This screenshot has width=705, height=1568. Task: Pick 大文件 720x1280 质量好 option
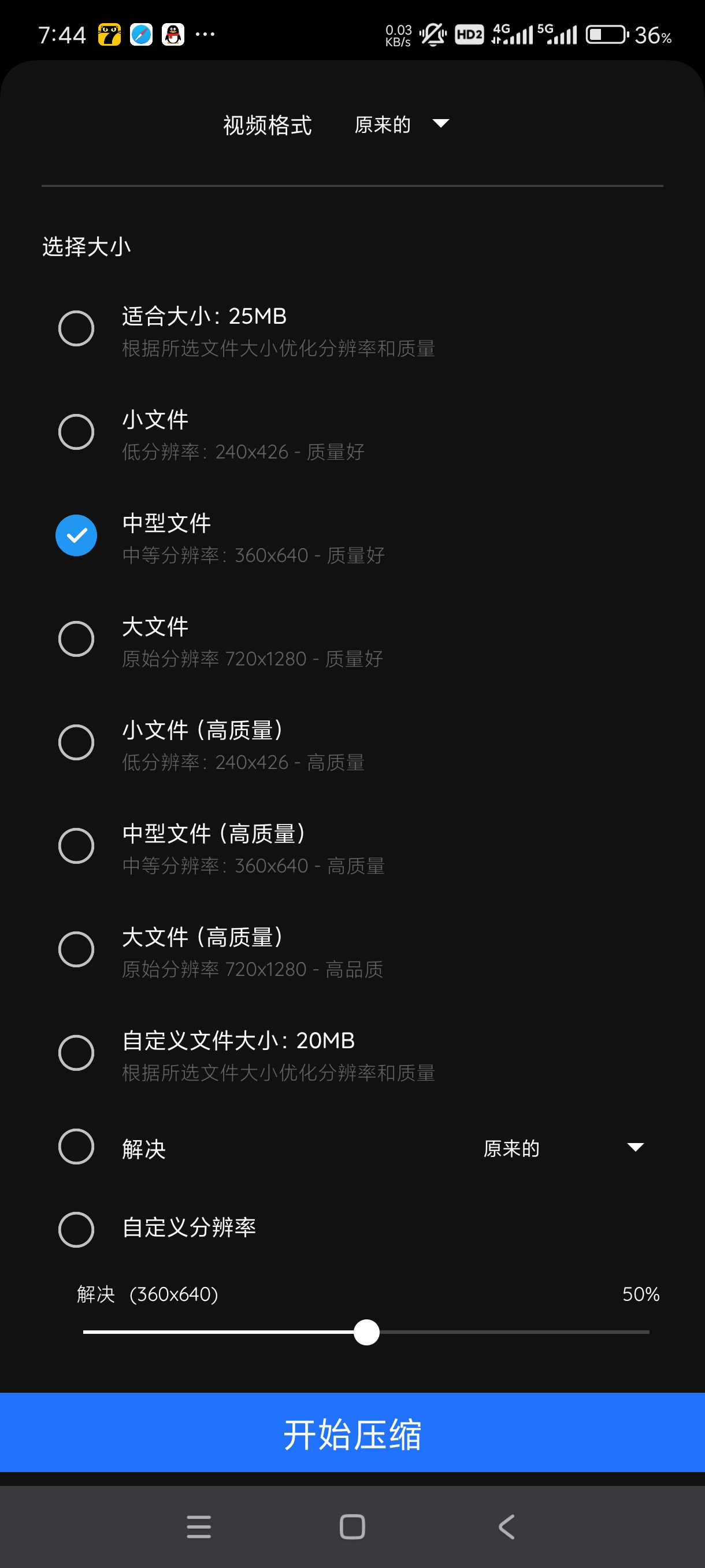click(76, 639)
